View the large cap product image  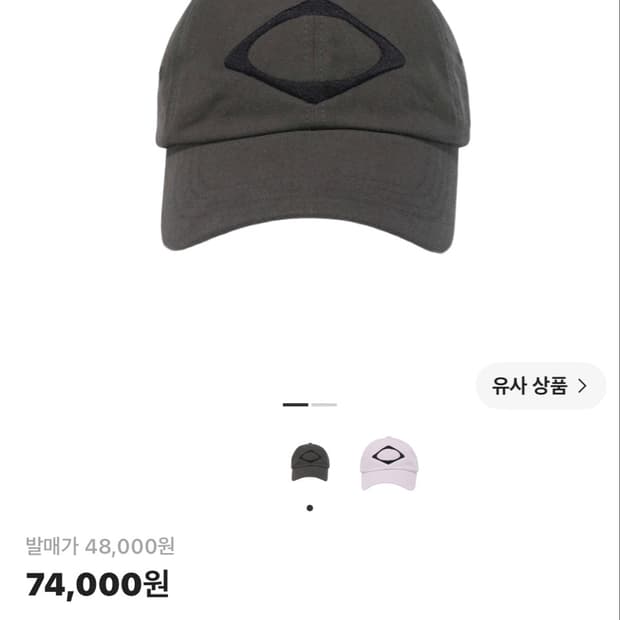313,125
